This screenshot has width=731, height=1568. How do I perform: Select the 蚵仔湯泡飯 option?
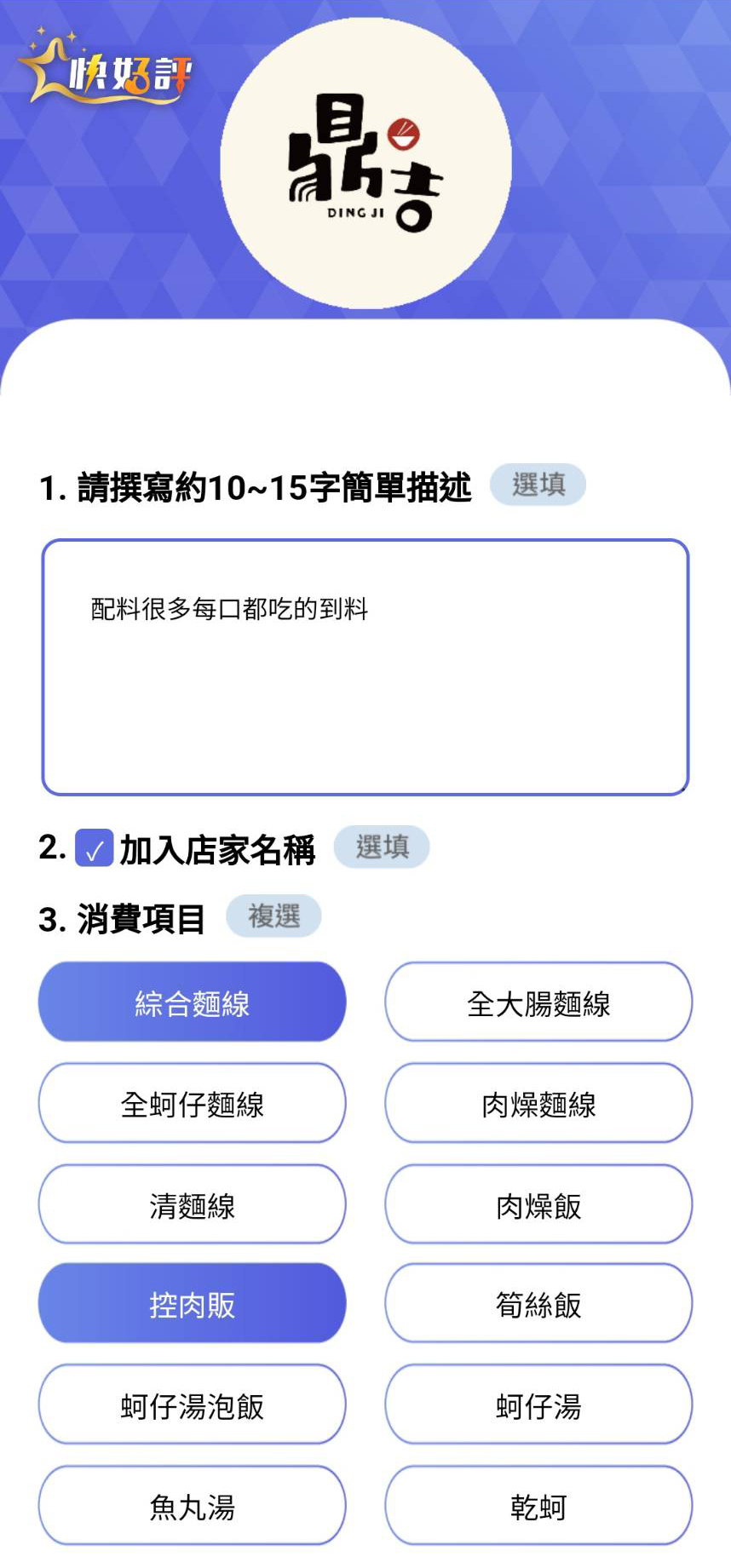(192, 1404)
